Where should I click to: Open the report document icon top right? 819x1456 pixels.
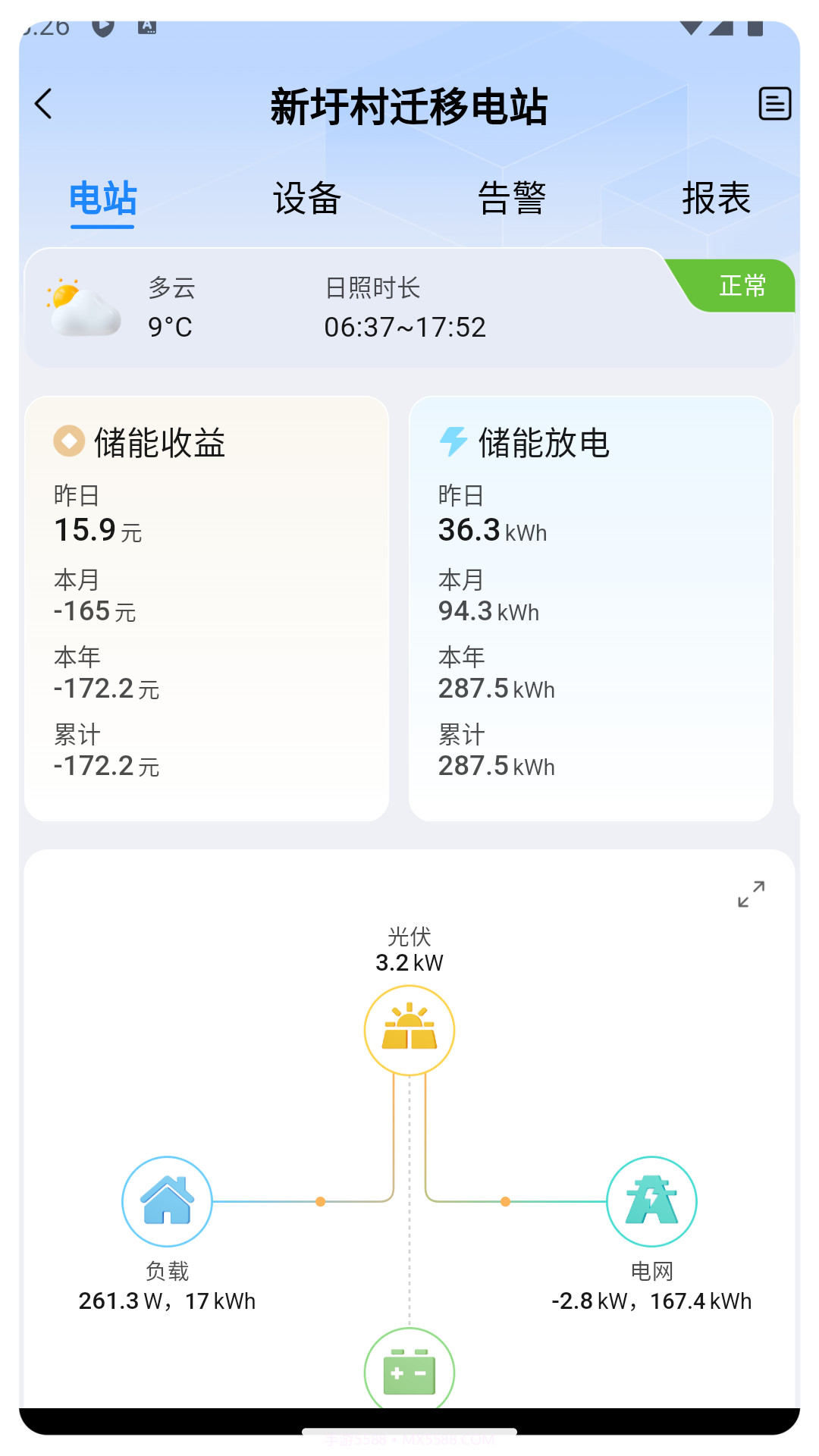click(774, 104)
